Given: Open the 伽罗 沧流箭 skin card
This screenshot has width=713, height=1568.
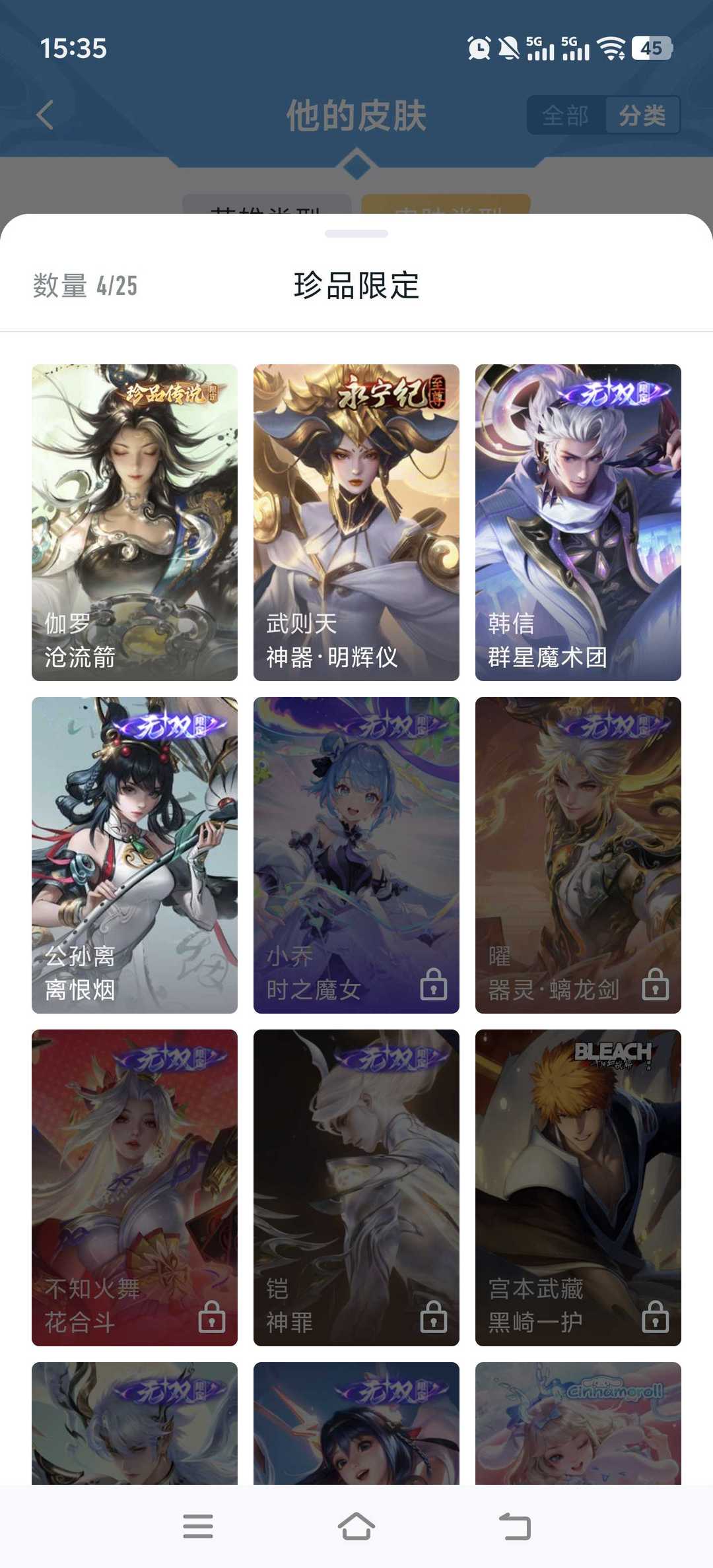Looking at the screenshot, I should point(135,522).
